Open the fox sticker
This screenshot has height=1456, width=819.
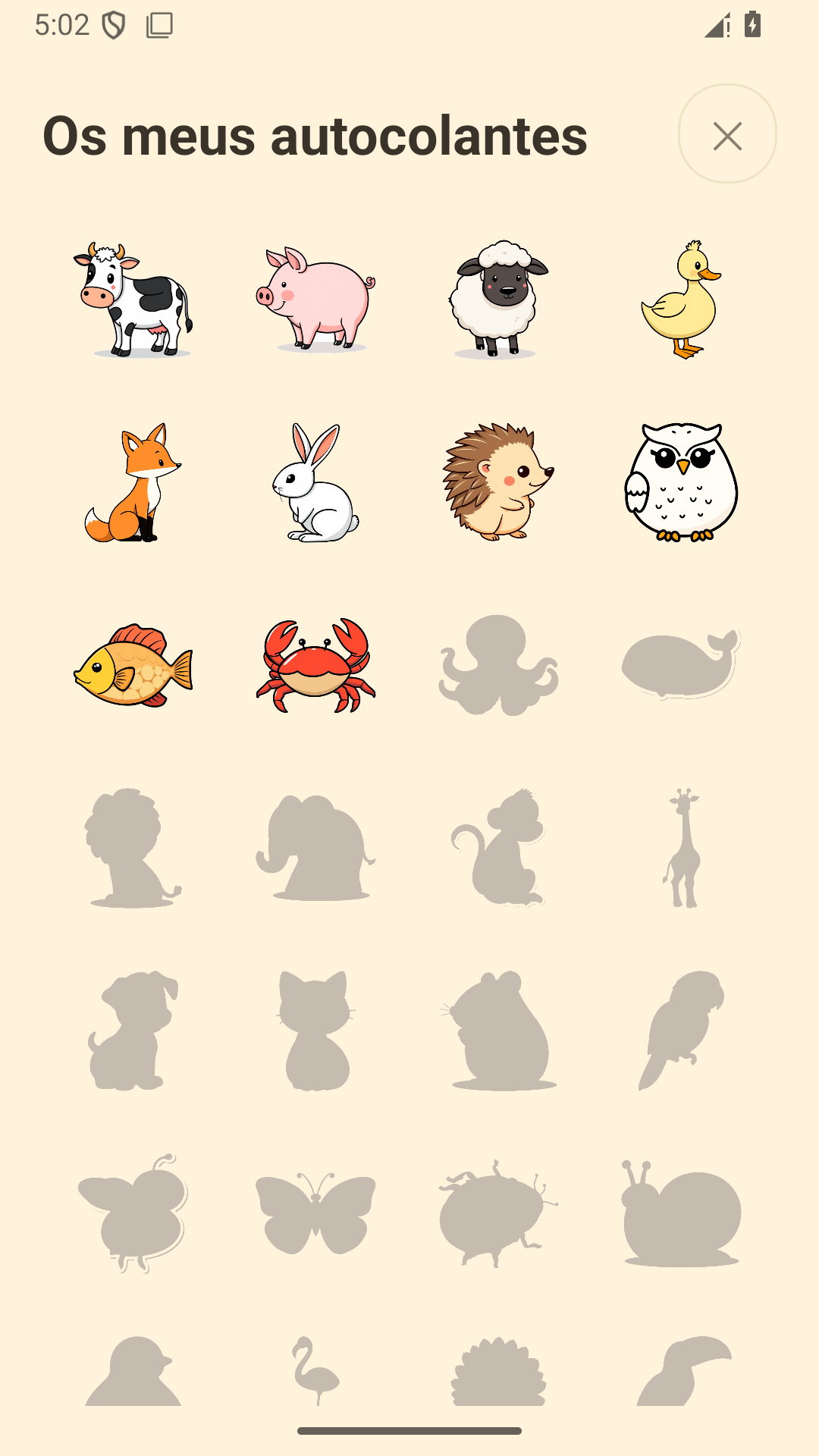click(133, 482)
